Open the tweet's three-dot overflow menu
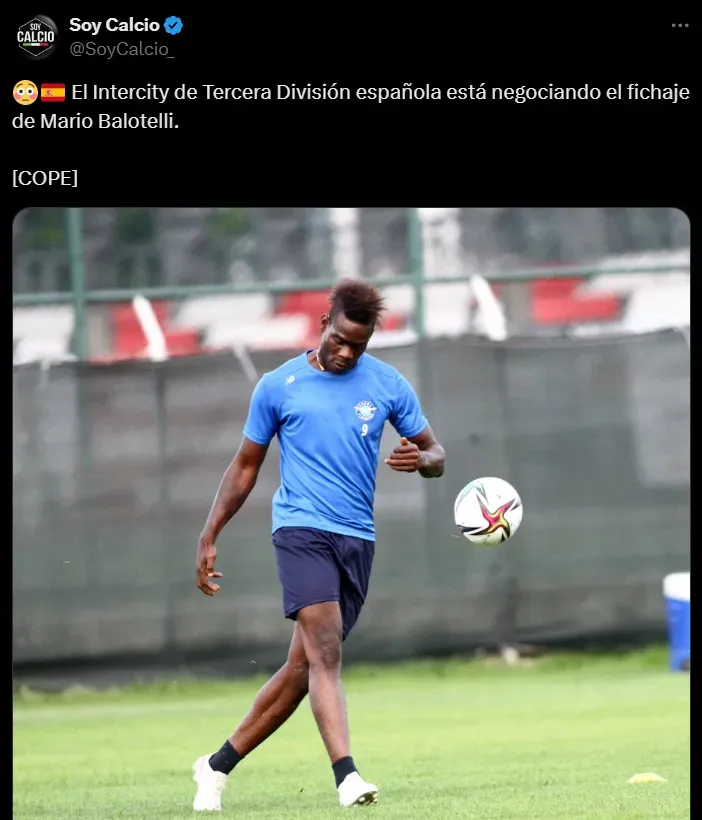 [680, 25]
